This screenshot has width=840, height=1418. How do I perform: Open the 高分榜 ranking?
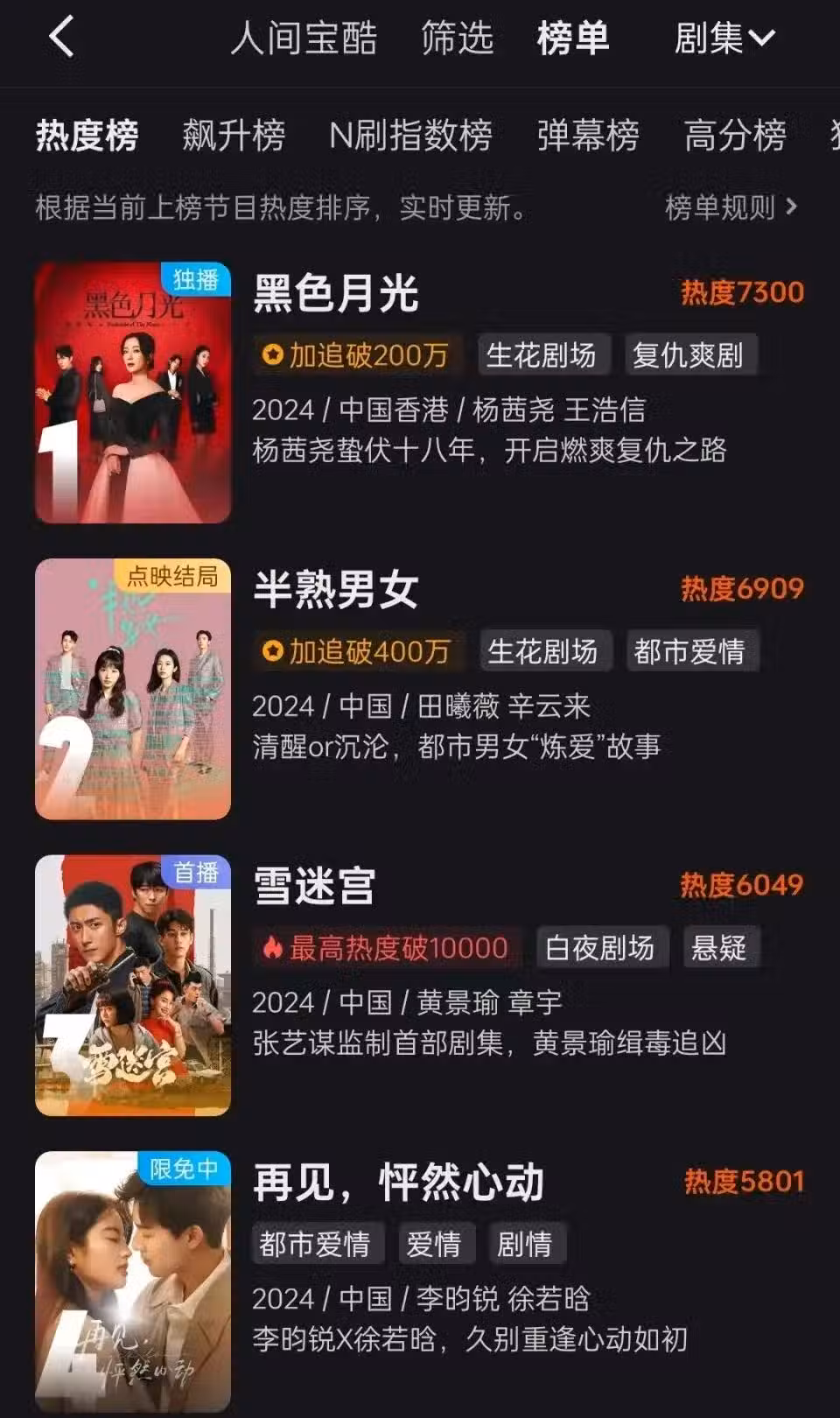pos(735,136)
